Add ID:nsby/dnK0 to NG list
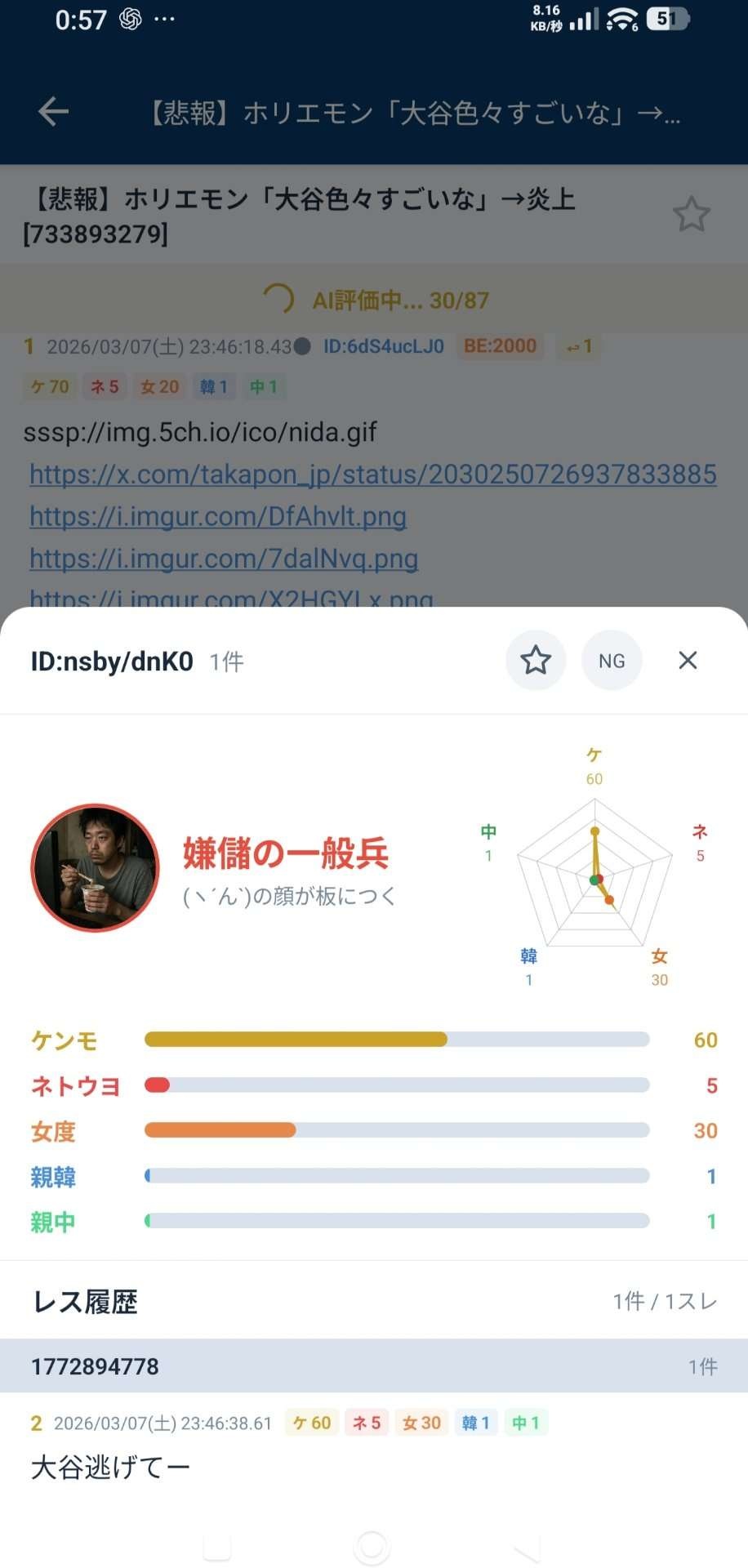 [612, 660]
